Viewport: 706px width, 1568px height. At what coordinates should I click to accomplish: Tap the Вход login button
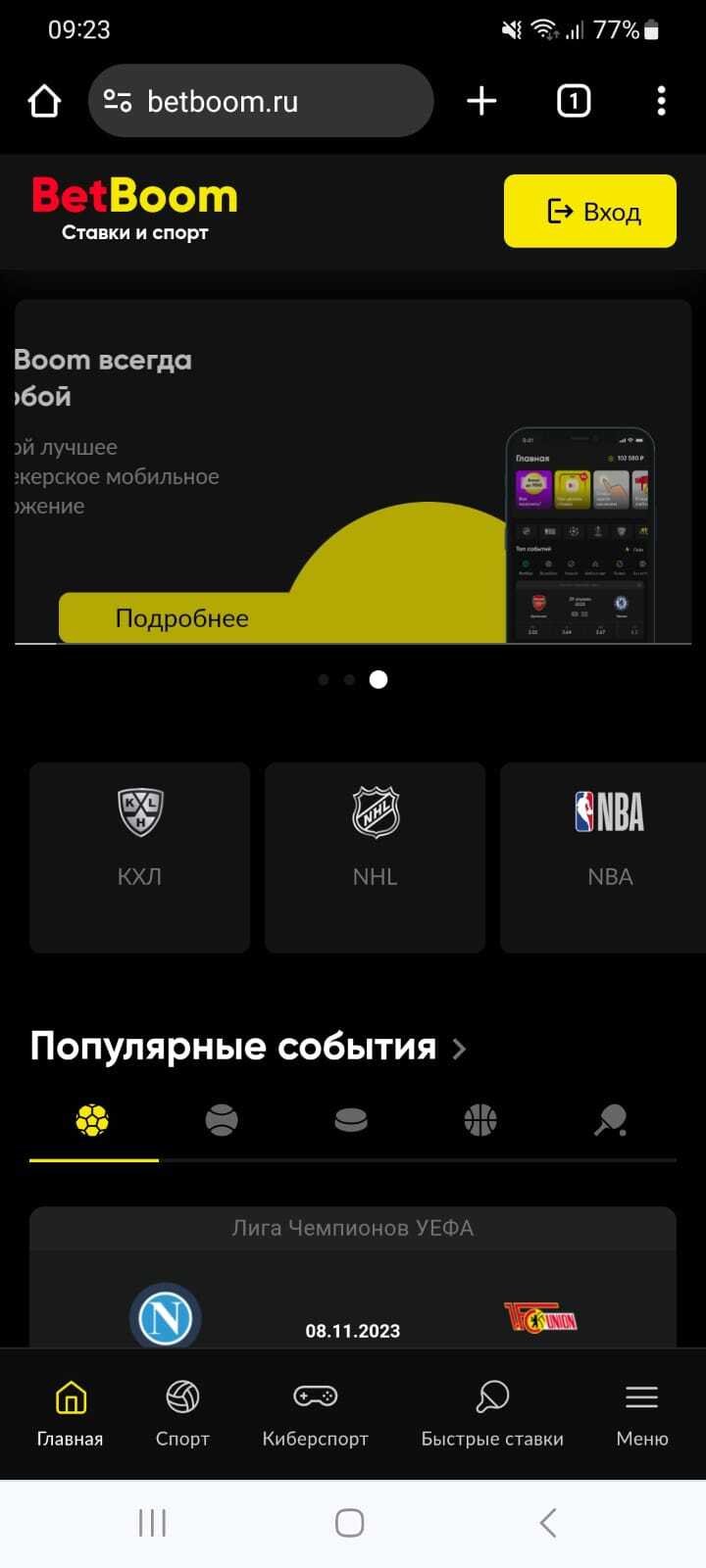click(590, 211)
